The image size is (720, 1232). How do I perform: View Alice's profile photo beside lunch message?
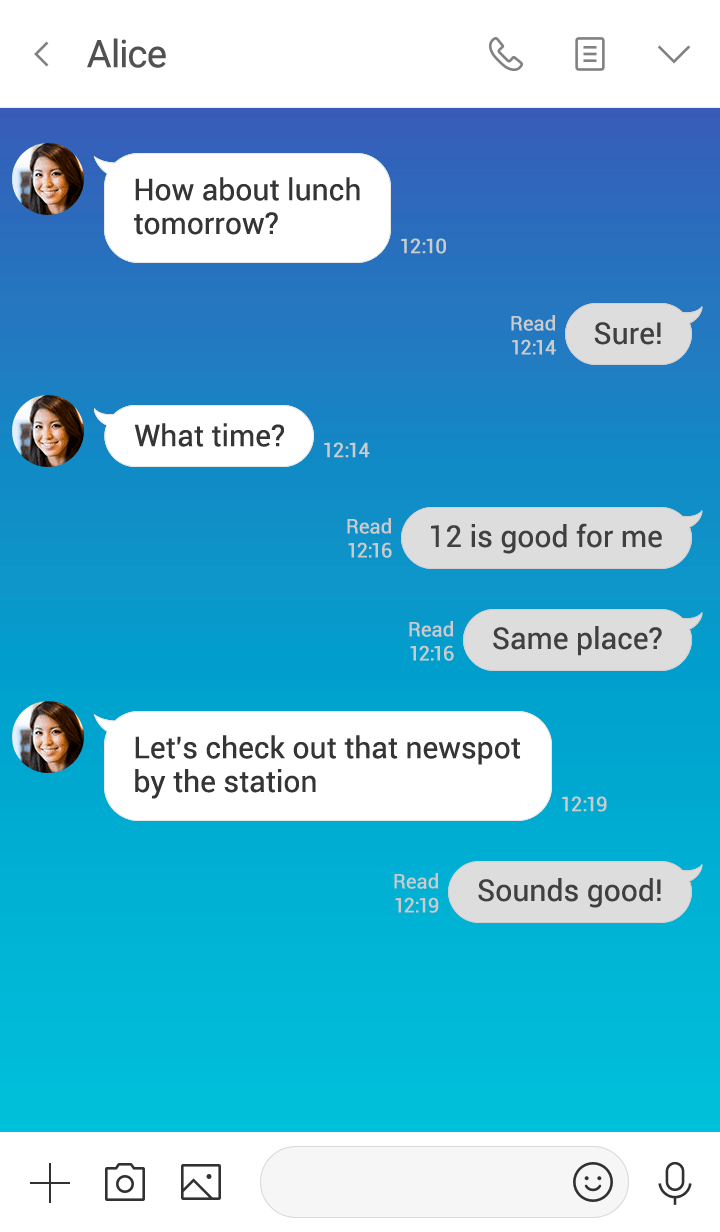tap(48, 179)
